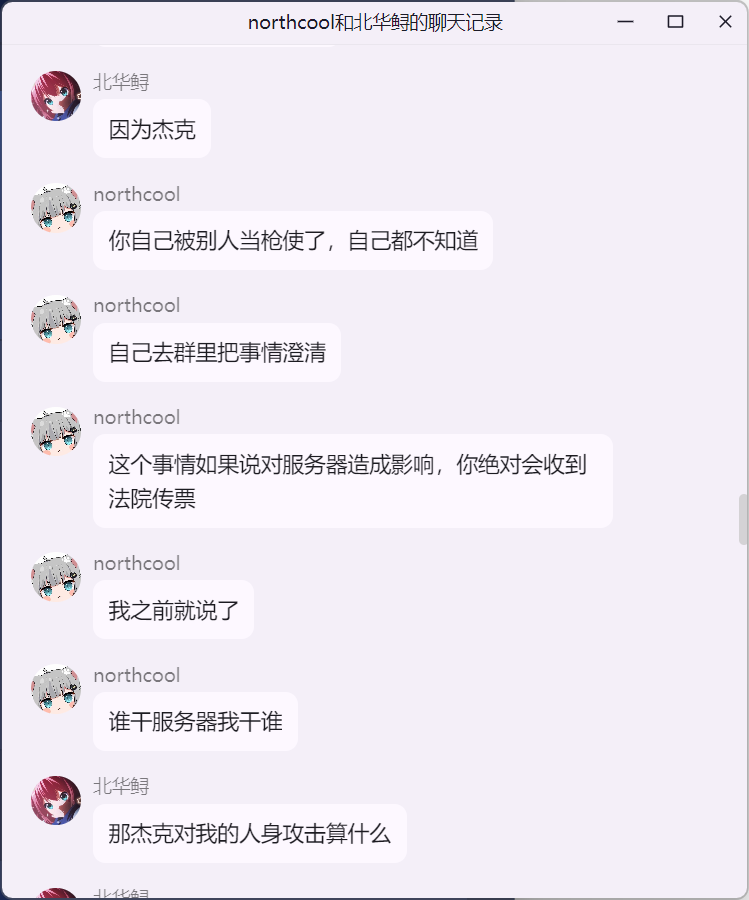Tap northcool's avatar beside 自己去群里把事情澄清
This screenshot has height=900, width=749.
tap(56, 320)
